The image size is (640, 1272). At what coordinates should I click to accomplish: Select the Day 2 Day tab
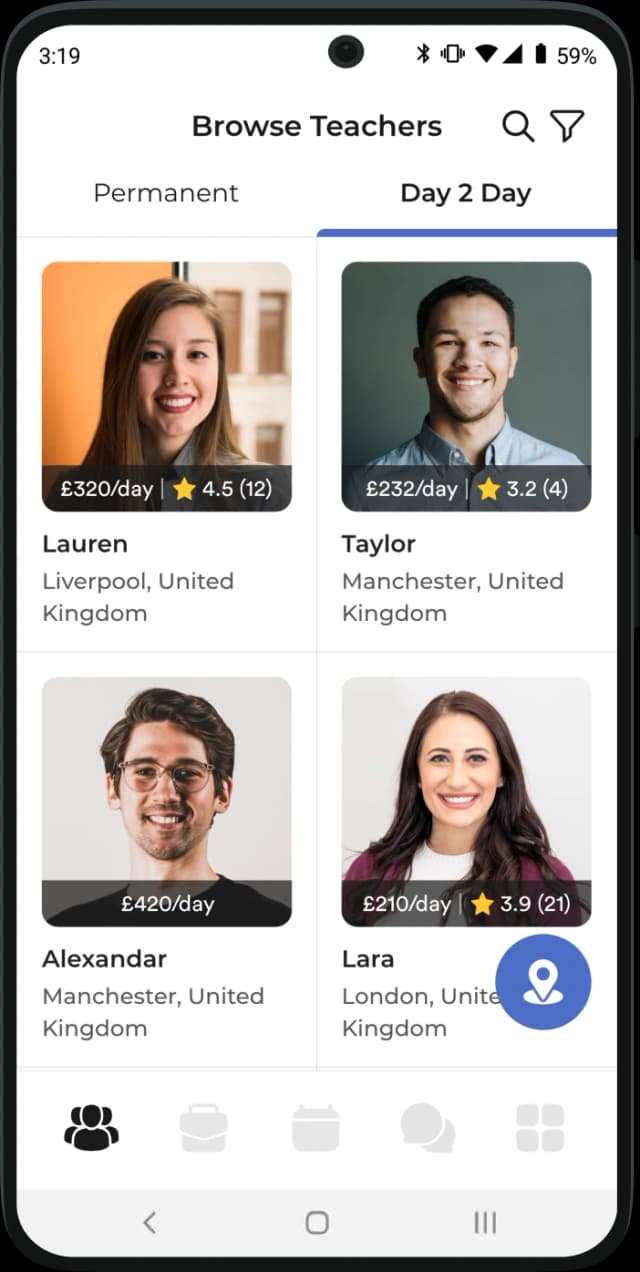pyautogui.click(x=466, y=193)
